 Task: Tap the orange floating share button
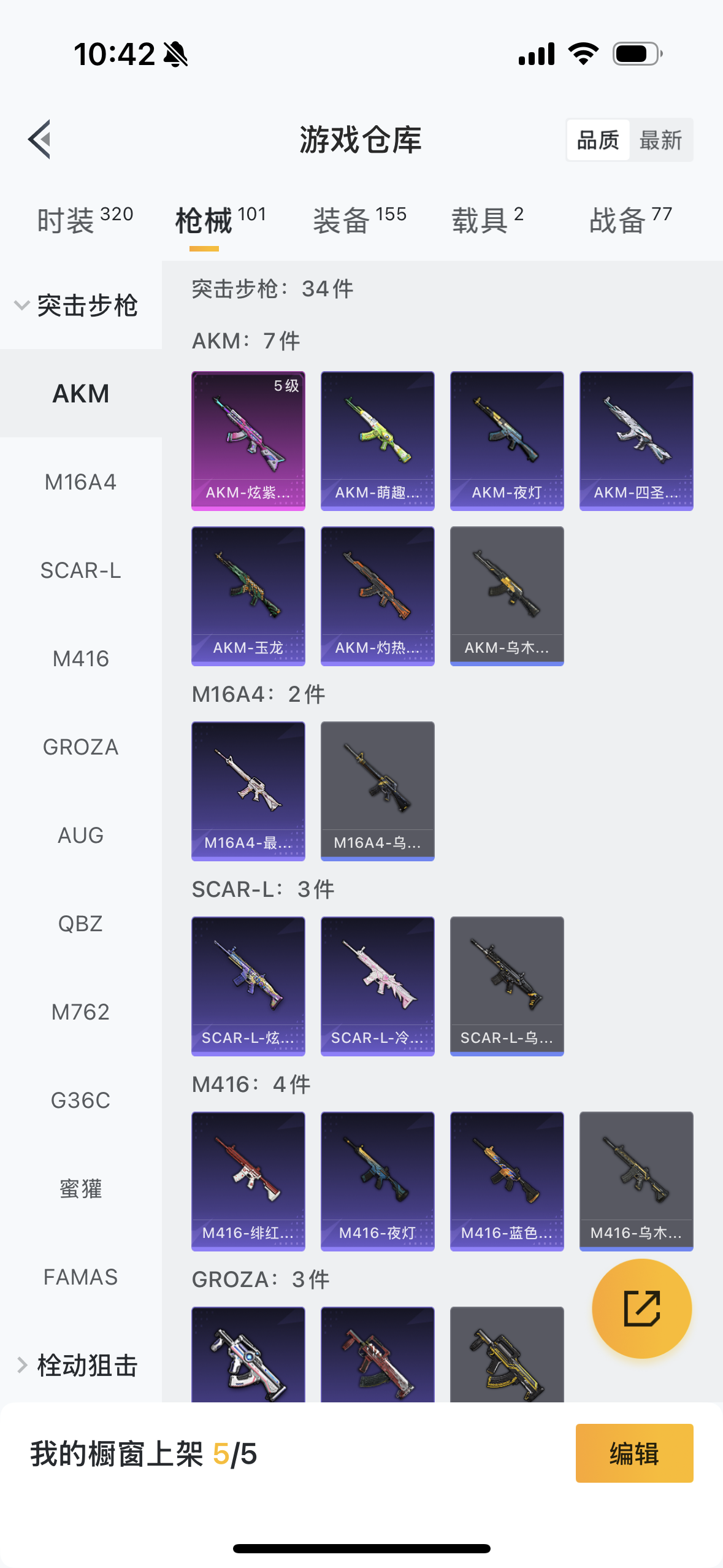click(642, 1309)
